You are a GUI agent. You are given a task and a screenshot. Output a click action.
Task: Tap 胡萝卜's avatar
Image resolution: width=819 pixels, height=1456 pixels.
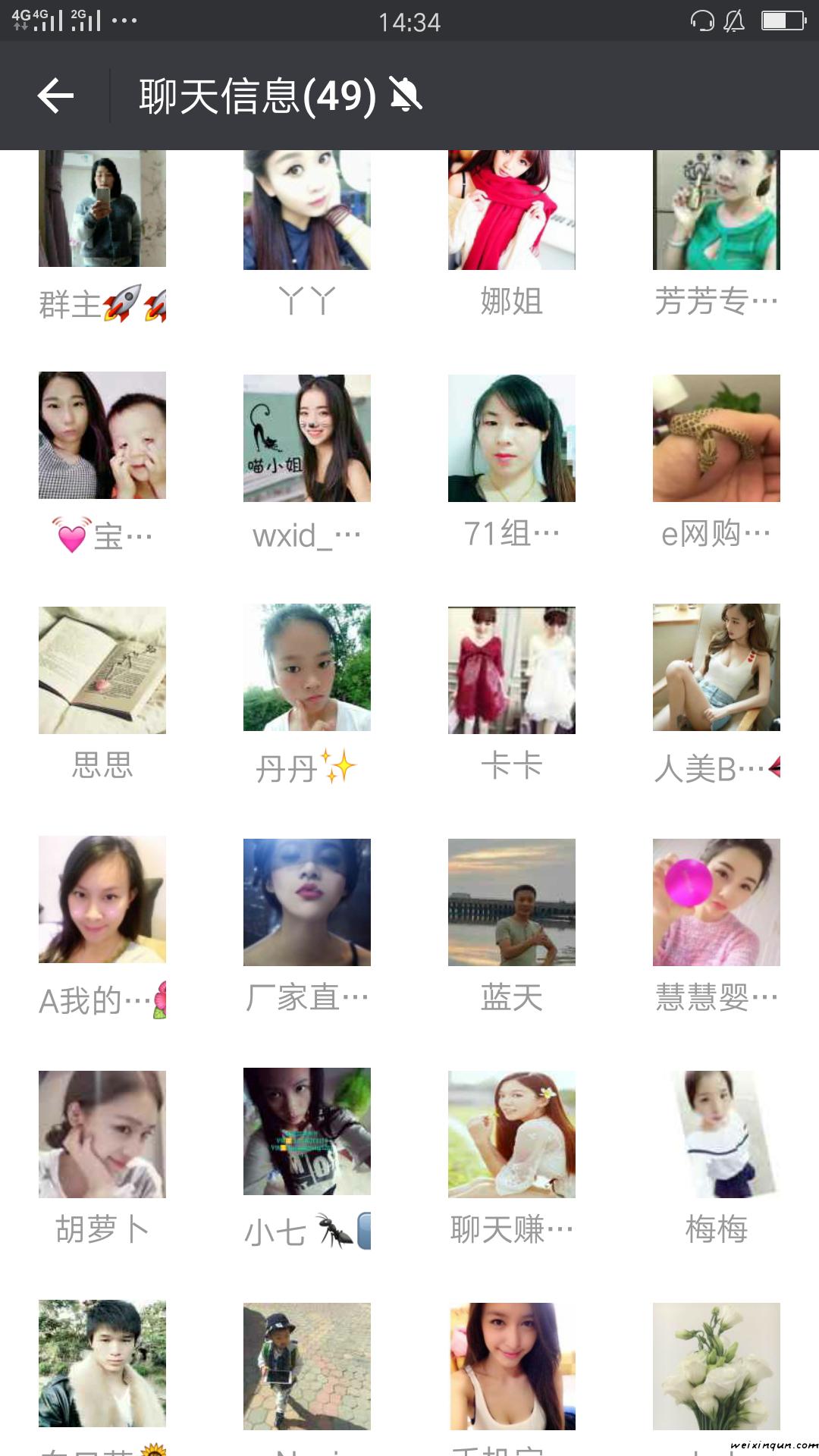[x=102, y=1134]
